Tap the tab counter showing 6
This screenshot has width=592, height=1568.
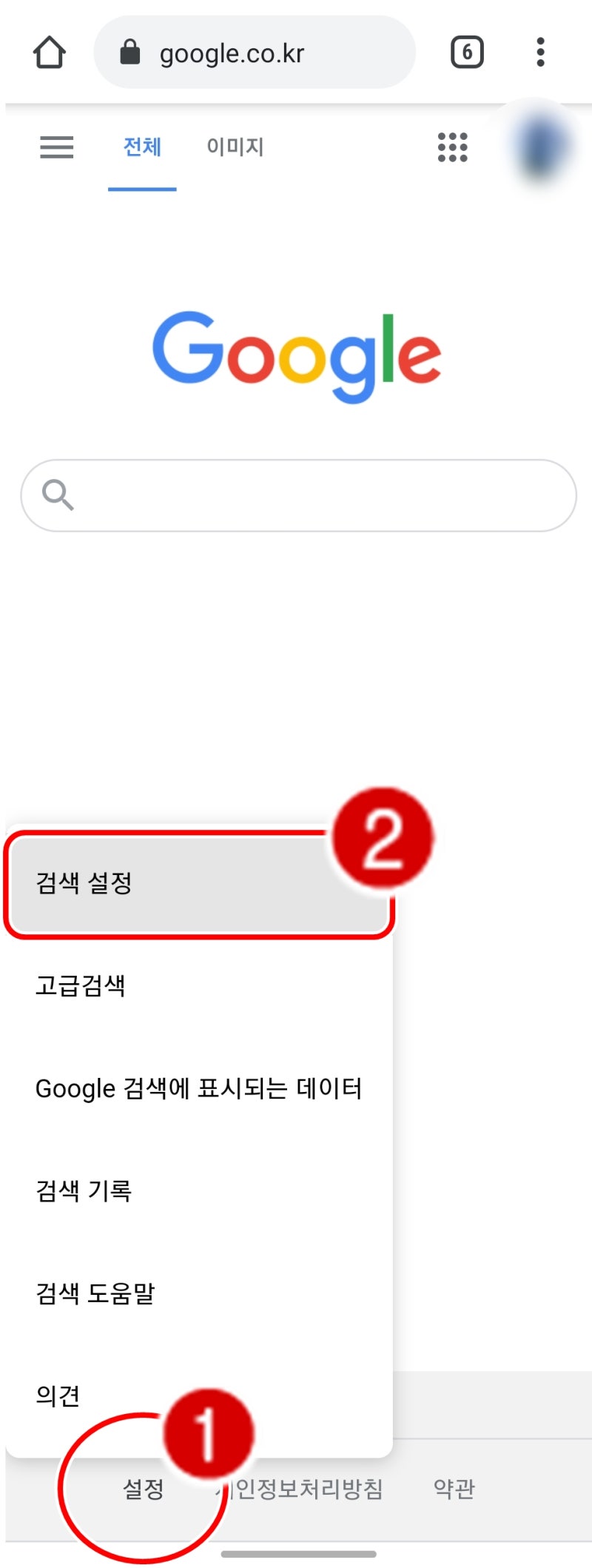click(x=467, y=52)
